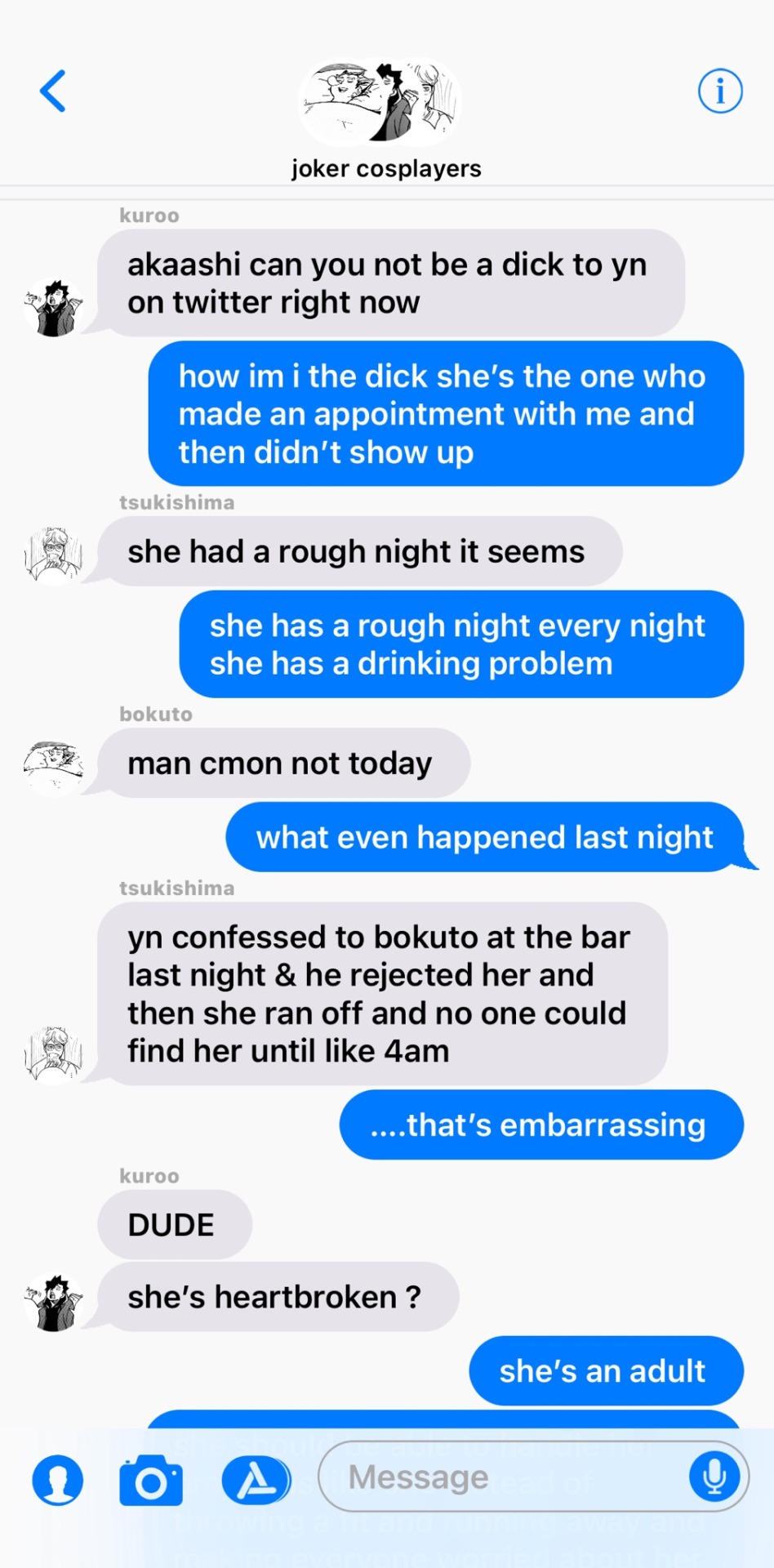Open the camera to take a photo
The image size is (774, 1568).
[x=151, y=1480]
